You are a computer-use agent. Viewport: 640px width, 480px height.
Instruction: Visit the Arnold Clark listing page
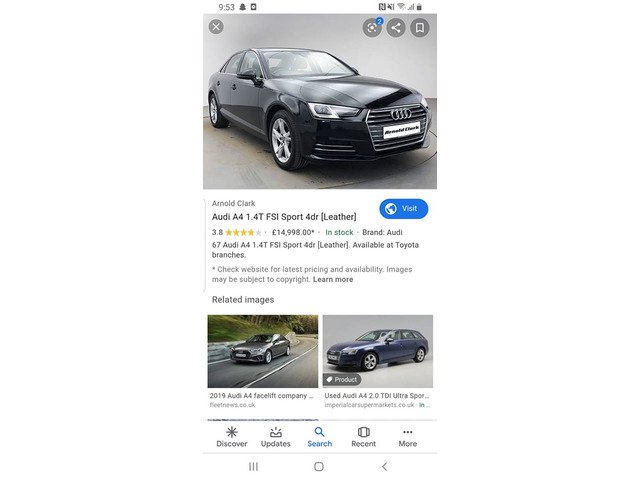(x=404, y=208)
